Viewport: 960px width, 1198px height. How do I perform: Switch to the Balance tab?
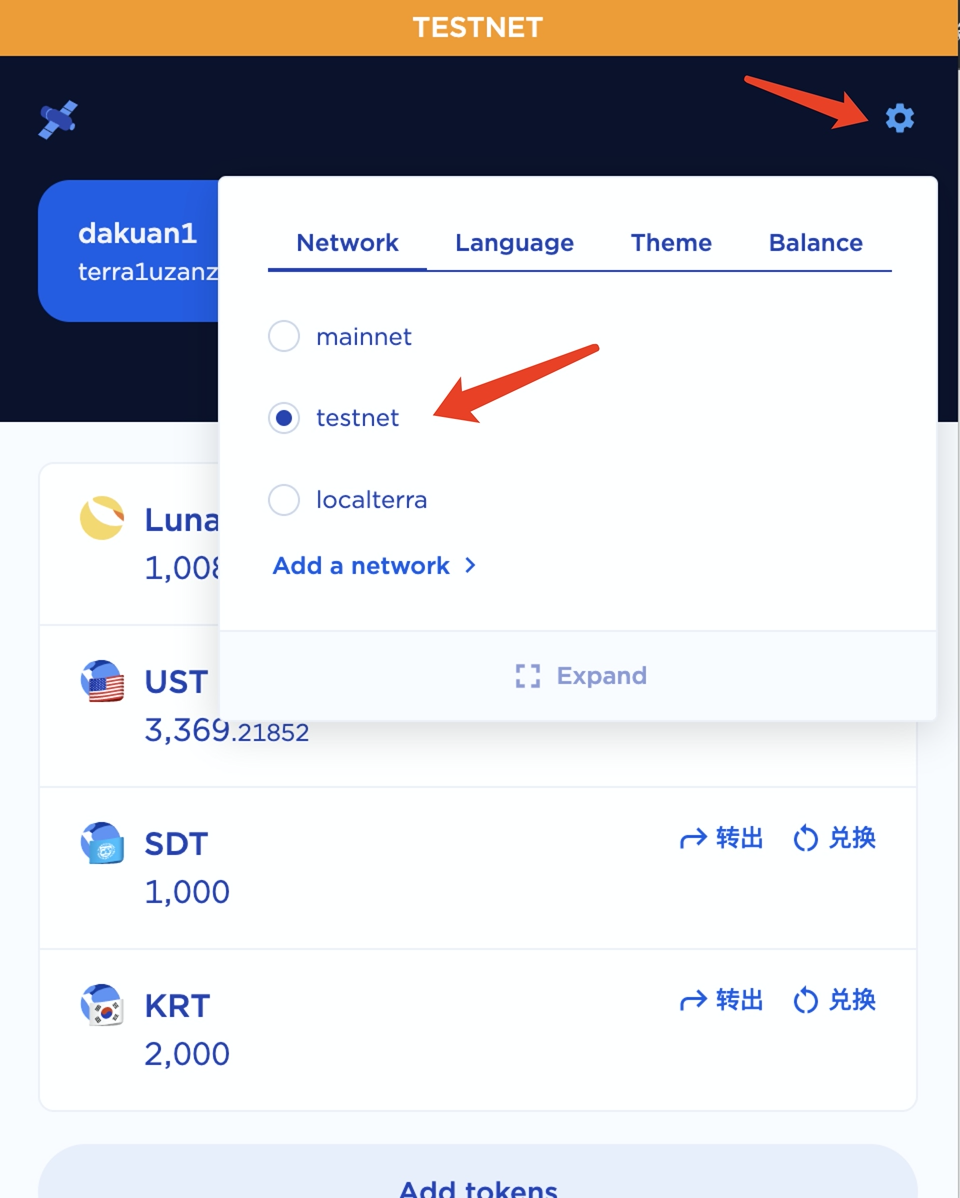point(815,243)
